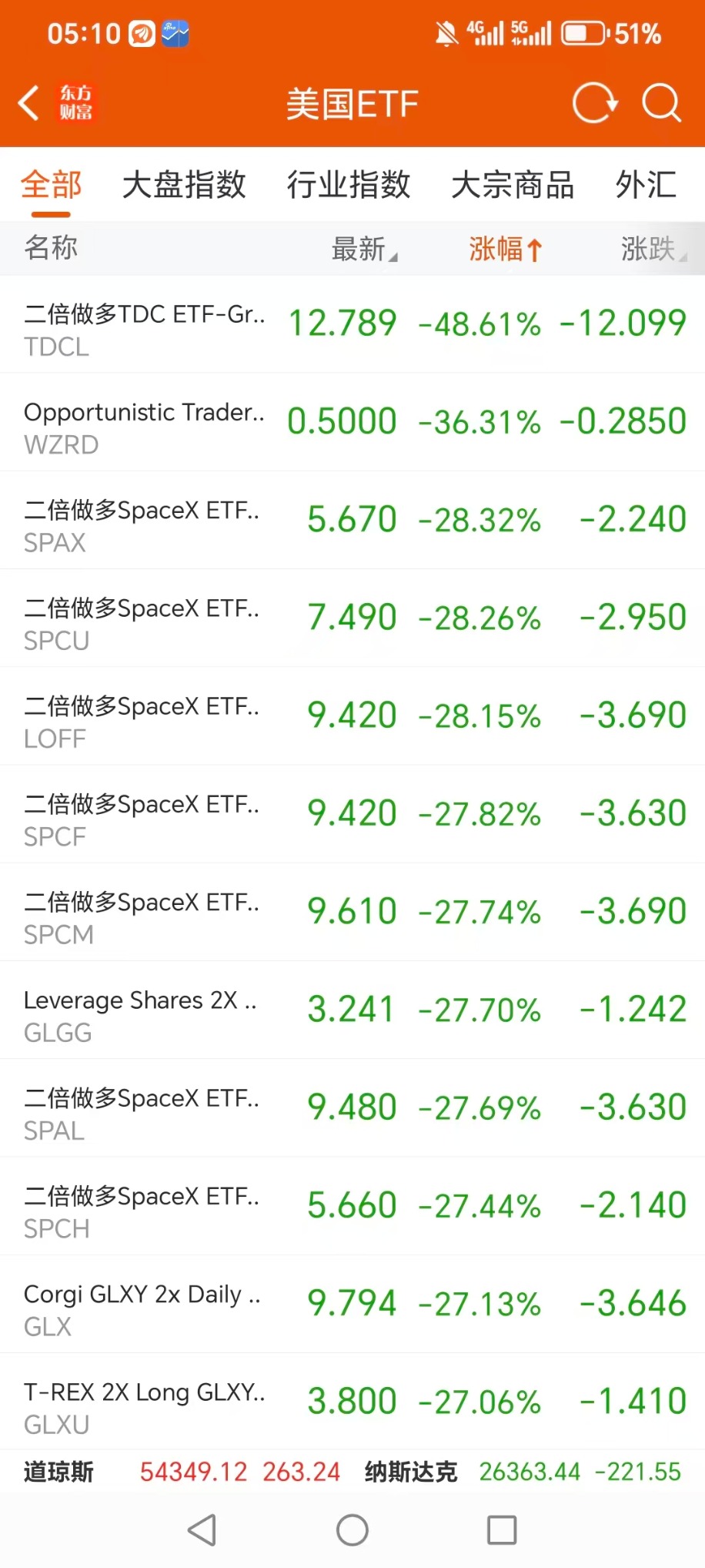Image resolution: width=705 pixels, height=1568 pixels.
Task: Switch to the 行业指数 tab
Action: (349, 185)
